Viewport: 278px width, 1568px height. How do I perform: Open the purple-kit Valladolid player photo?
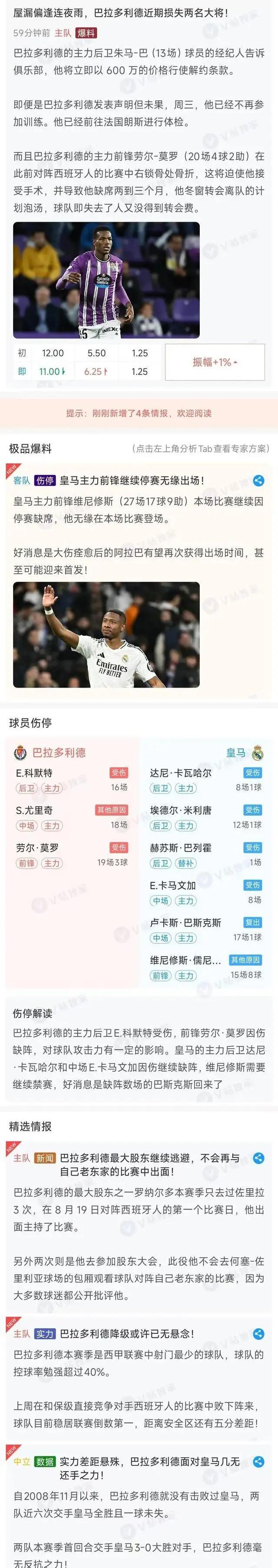coord(106,280)
